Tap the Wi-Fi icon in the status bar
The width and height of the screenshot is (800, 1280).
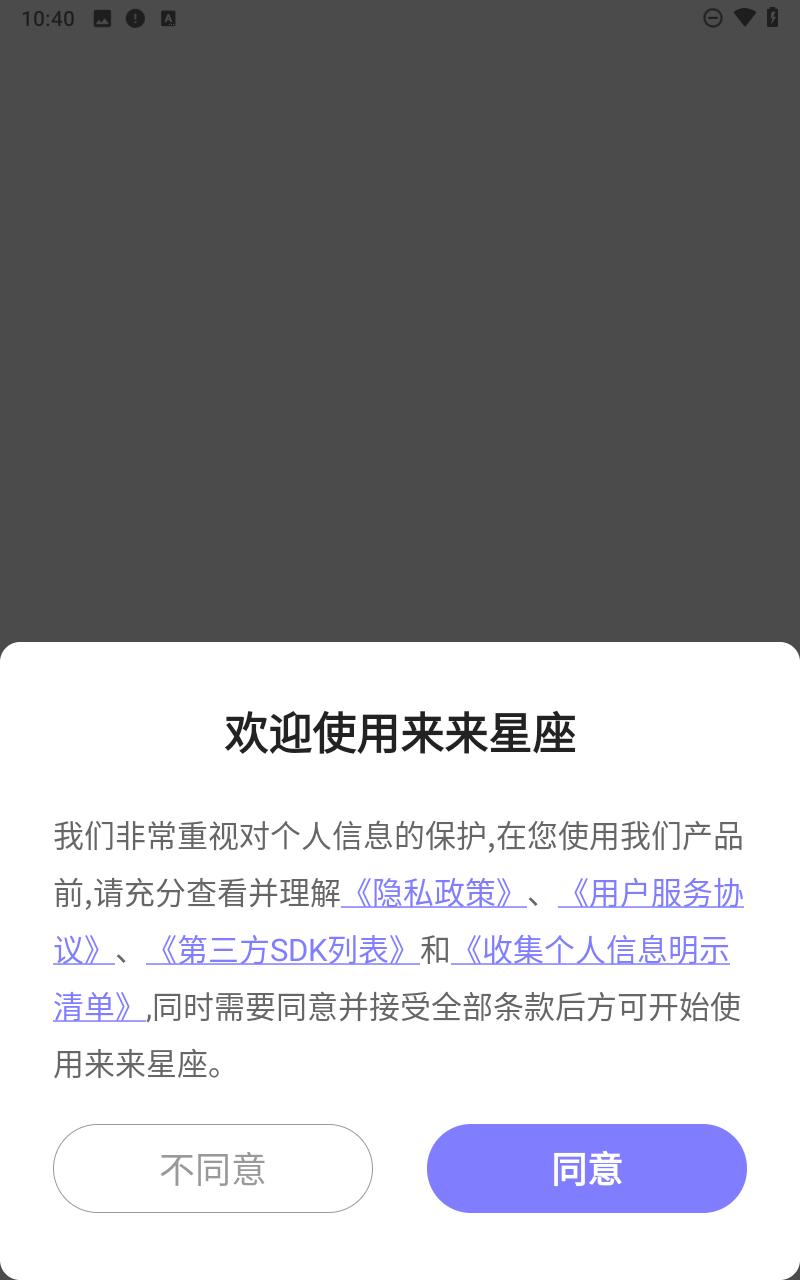(744, 17)
